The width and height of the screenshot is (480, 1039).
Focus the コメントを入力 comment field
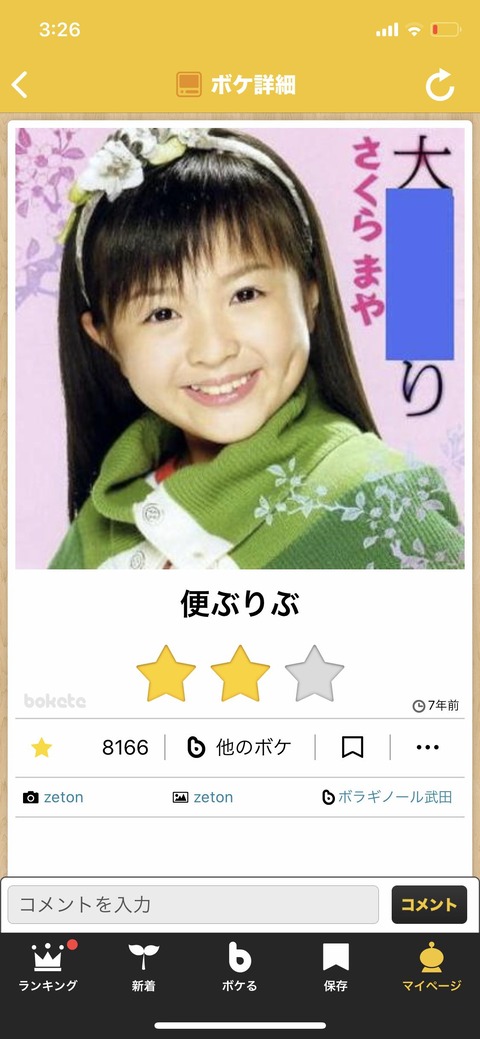[x=193, y=904]
